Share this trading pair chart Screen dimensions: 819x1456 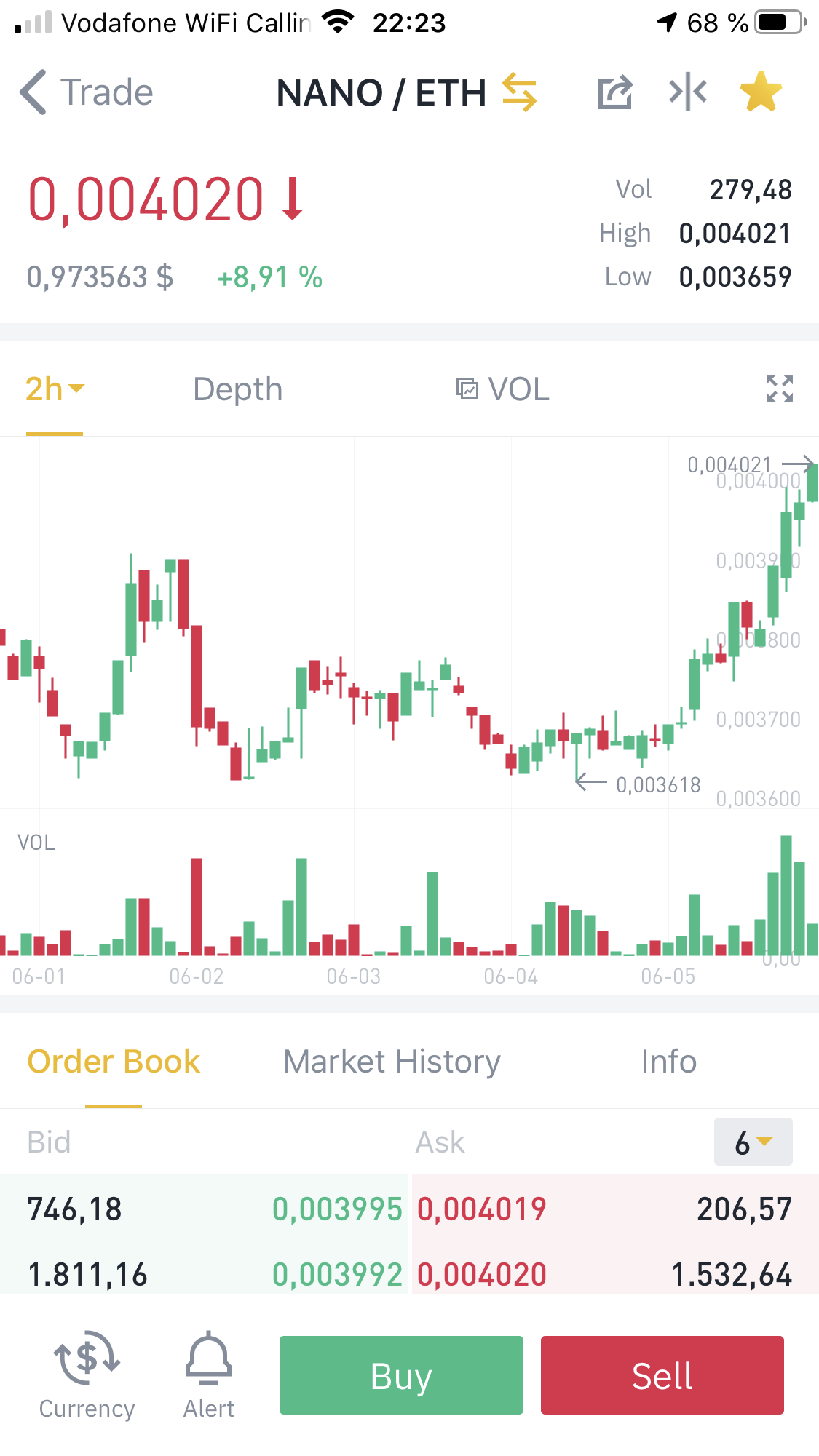click(614, 92)
